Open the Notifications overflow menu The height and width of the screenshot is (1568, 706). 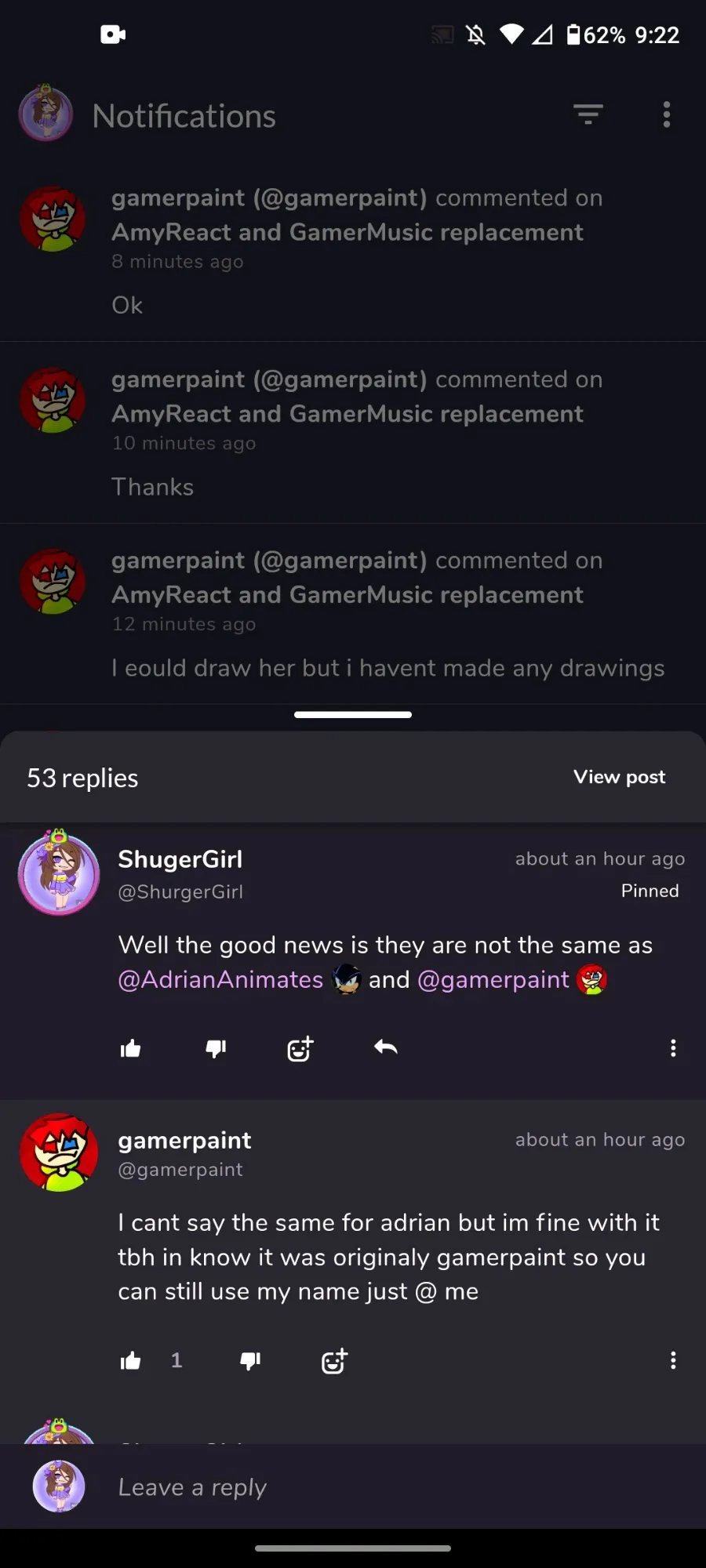tap(667, 114)
